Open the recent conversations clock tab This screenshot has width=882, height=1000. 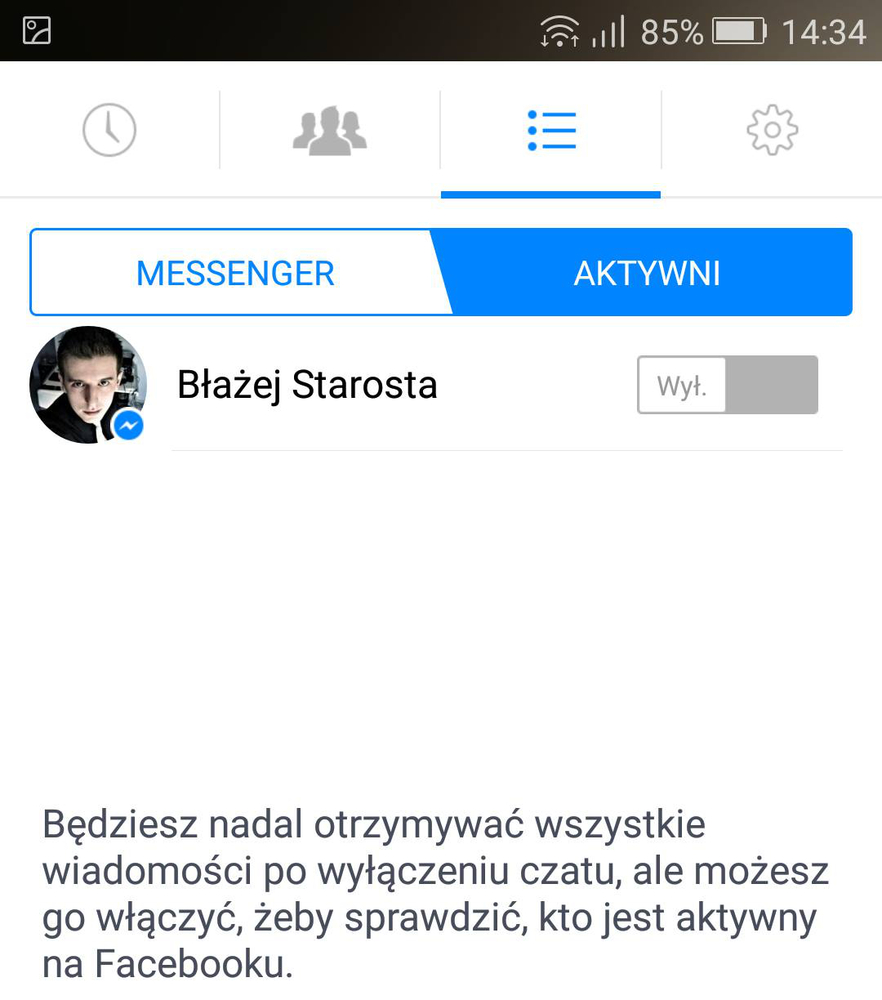pos(109,130)
